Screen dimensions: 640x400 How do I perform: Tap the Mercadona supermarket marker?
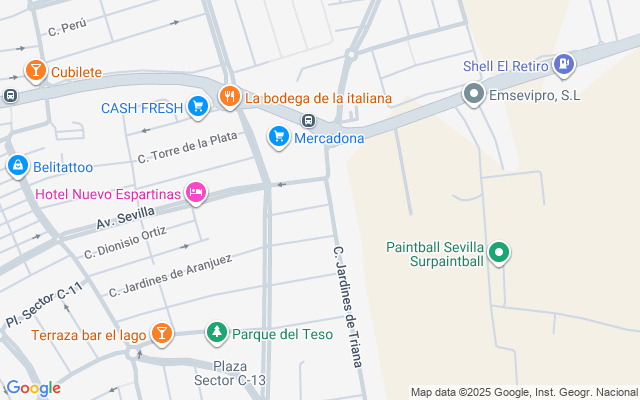coord(279,137)
